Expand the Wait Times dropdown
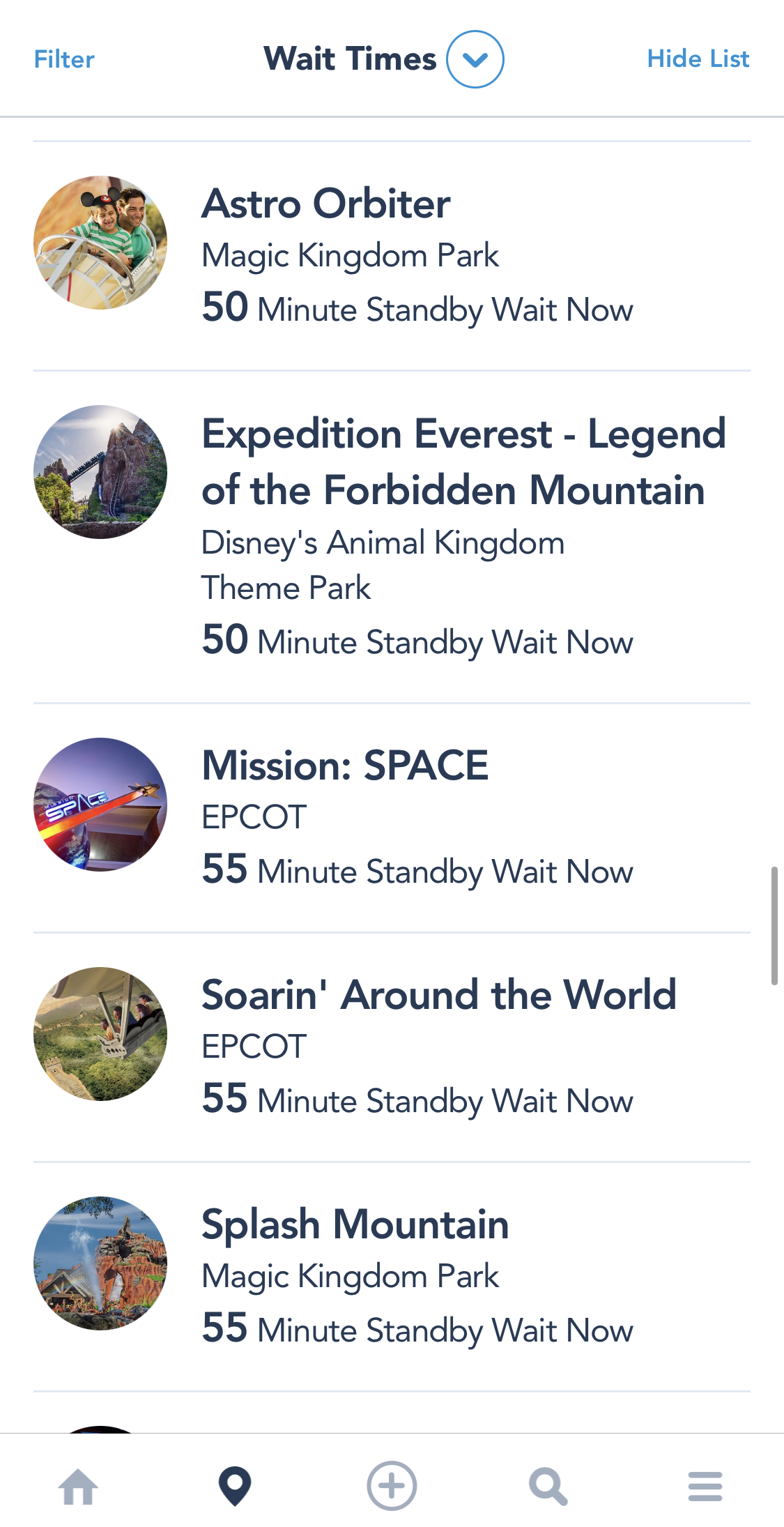 click(475, 59)
